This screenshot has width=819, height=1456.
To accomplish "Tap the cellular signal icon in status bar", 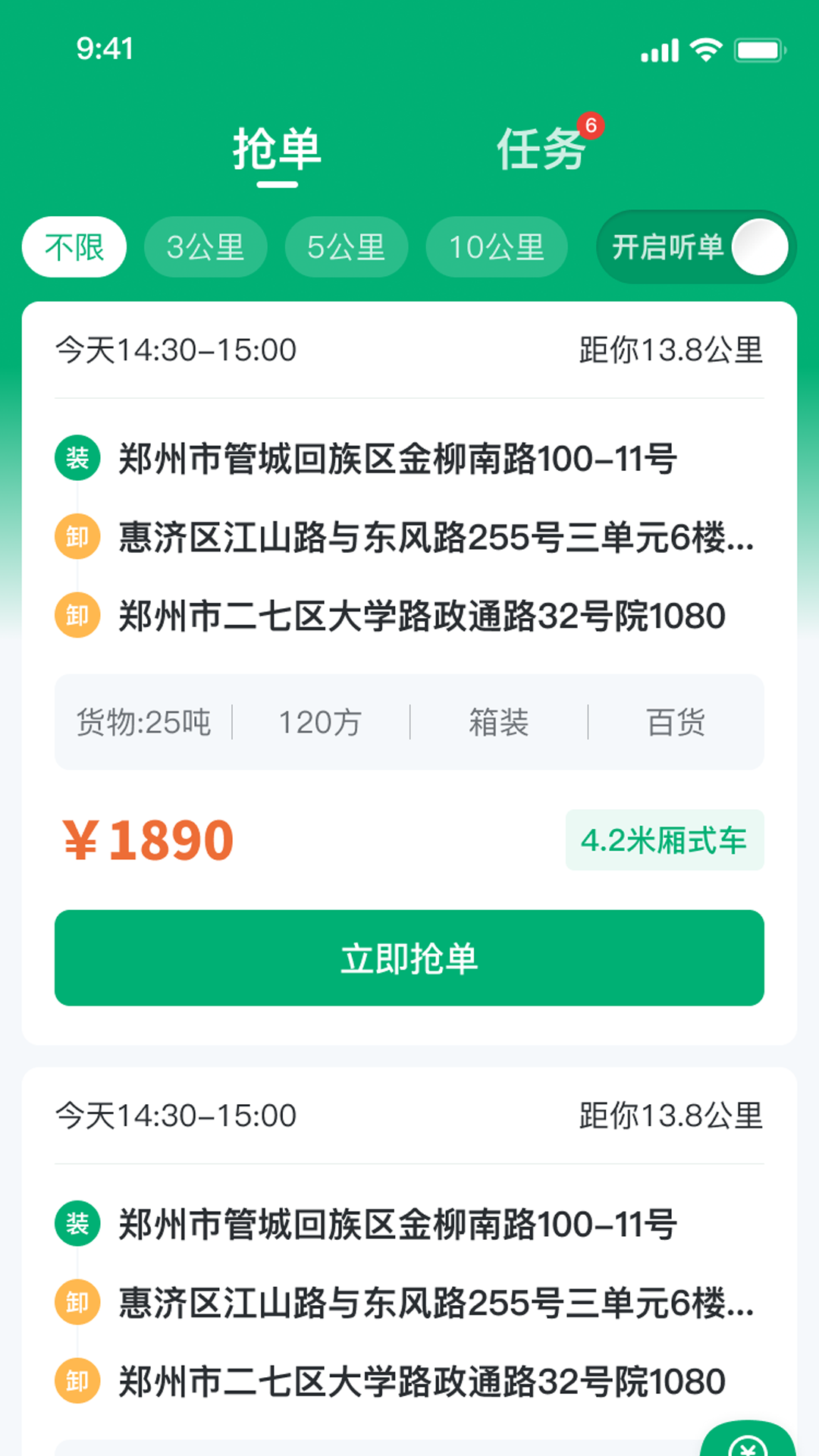I will 658,48.
